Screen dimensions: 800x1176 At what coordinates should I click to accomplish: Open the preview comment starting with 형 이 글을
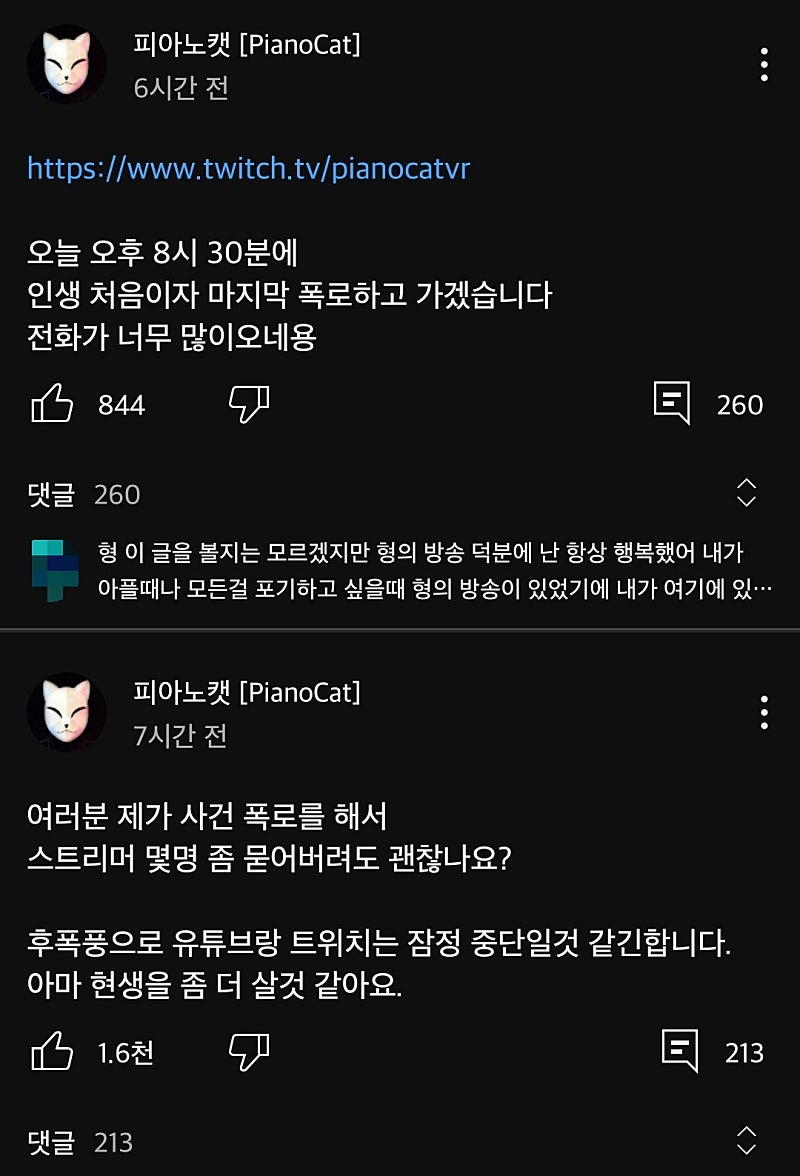pyautogui.click(x=420, y=568)
